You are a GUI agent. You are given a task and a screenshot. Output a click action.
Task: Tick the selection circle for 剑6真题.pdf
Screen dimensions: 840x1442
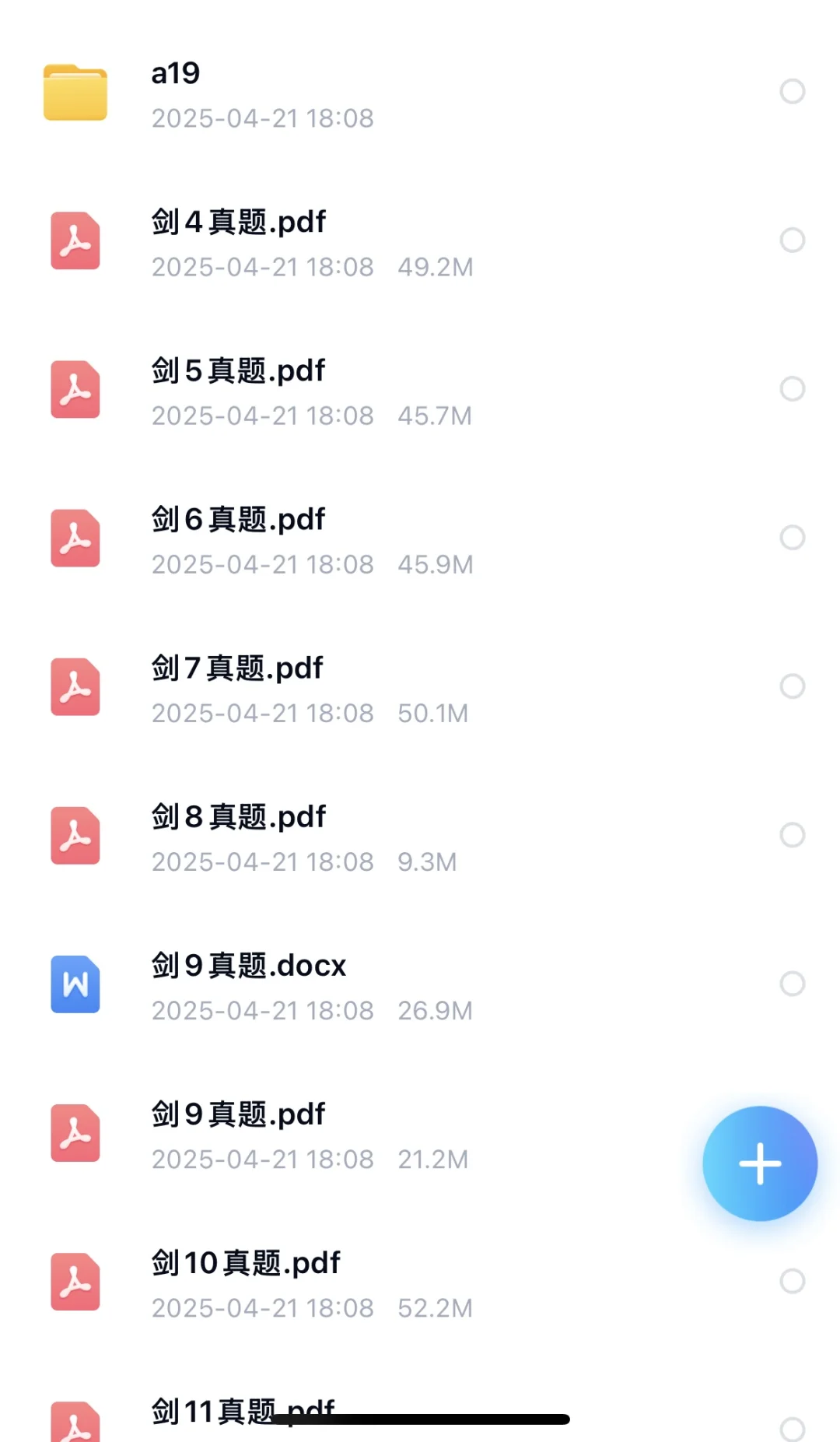pyautogui.click(x=792, y=537)
